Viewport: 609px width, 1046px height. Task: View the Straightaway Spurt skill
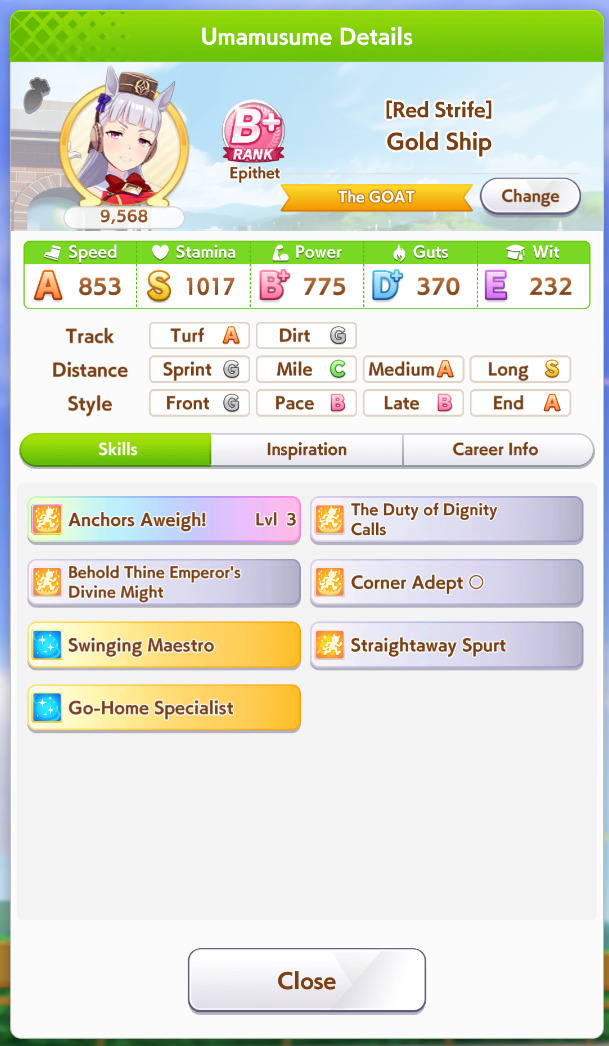coord(446,646)
